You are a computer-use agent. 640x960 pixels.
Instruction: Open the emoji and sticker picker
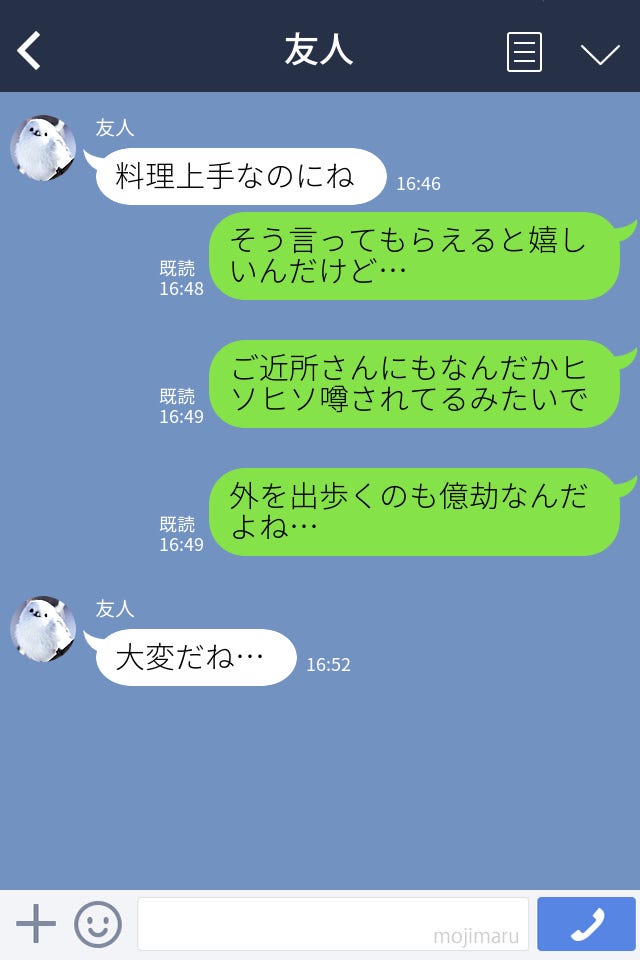[x=98, y=924]
